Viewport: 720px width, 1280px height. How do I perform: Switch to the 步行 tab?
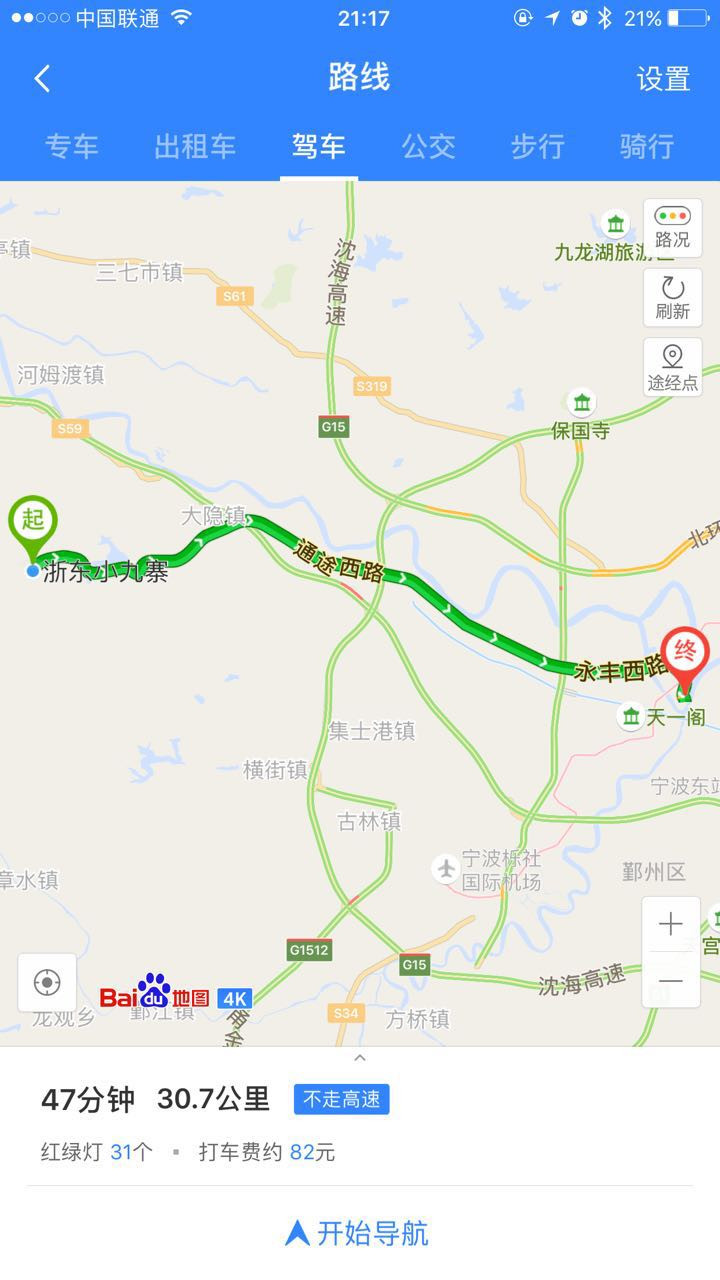pyautogui.click(x=538, y=146)
